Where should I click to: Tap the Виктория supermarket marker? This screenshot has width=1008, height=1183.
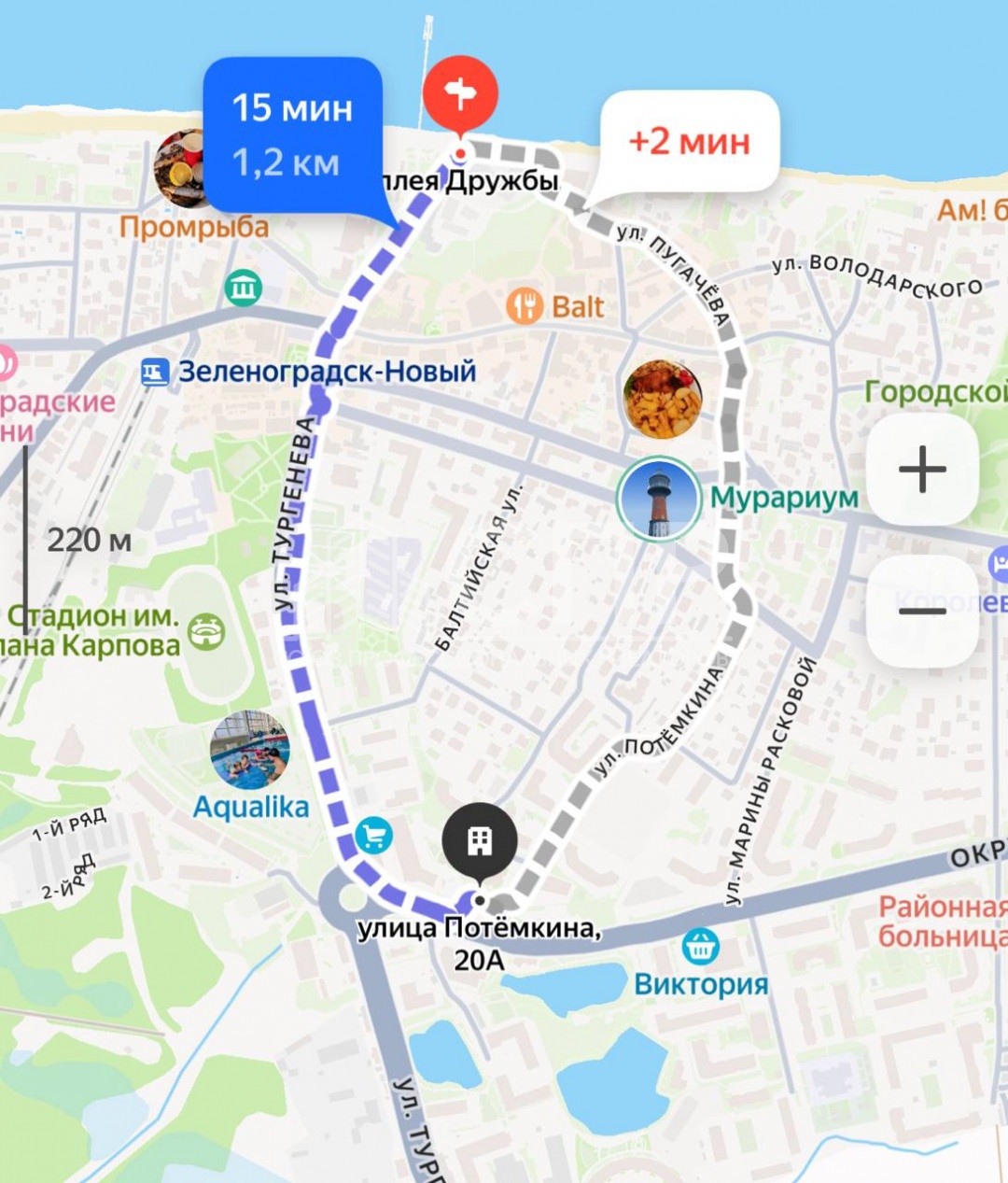click(700, 947)
